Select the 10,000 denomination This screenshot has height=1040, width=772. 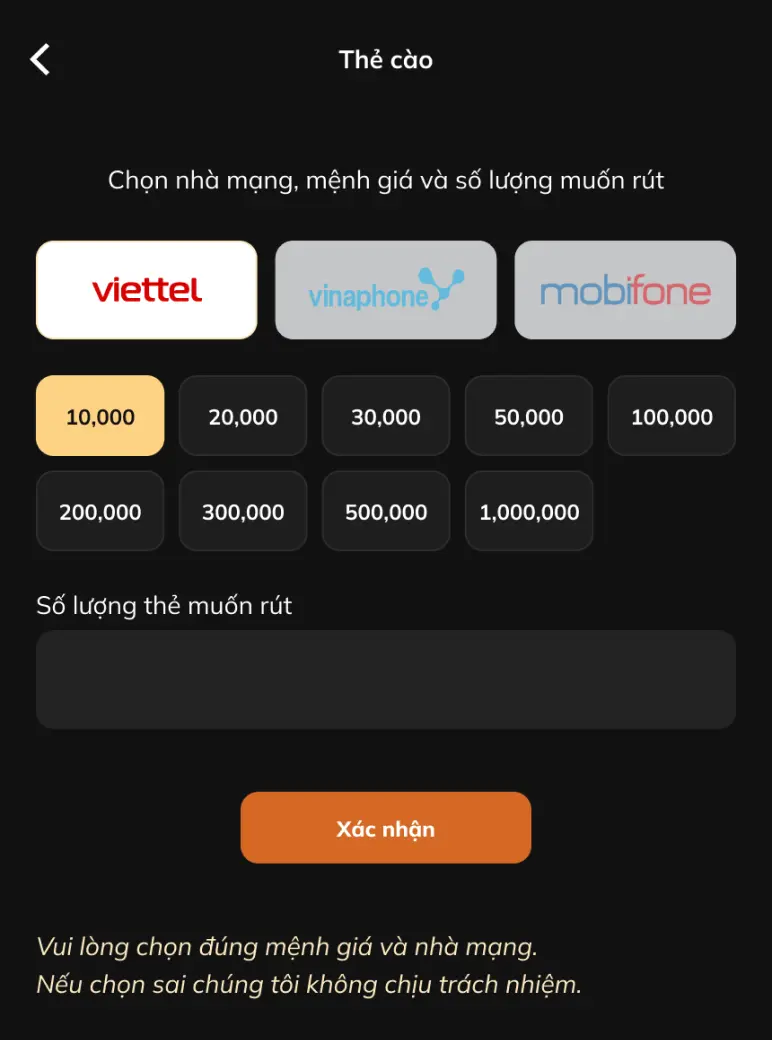(x=100, y=416)
